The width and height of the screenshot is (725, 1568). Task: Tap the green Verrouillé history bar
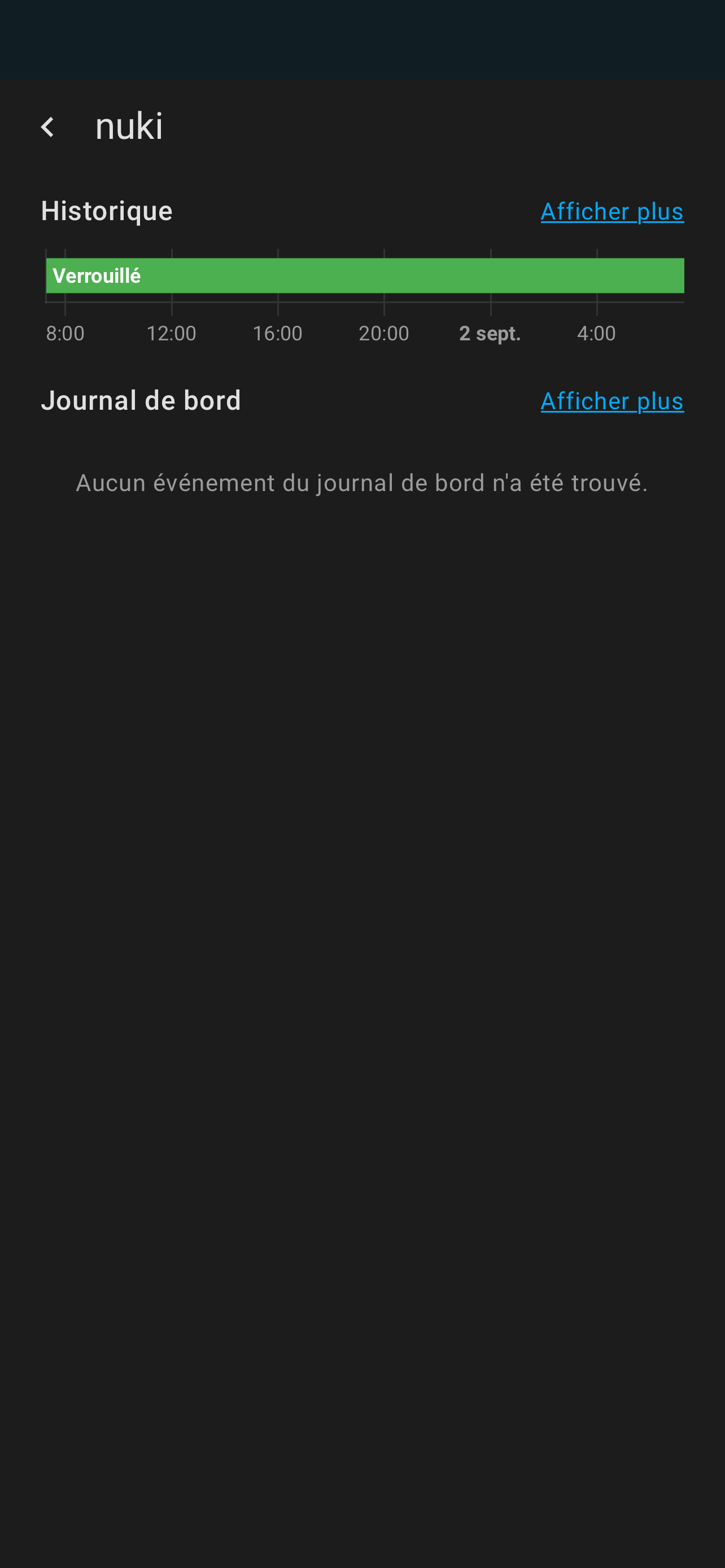364,276
